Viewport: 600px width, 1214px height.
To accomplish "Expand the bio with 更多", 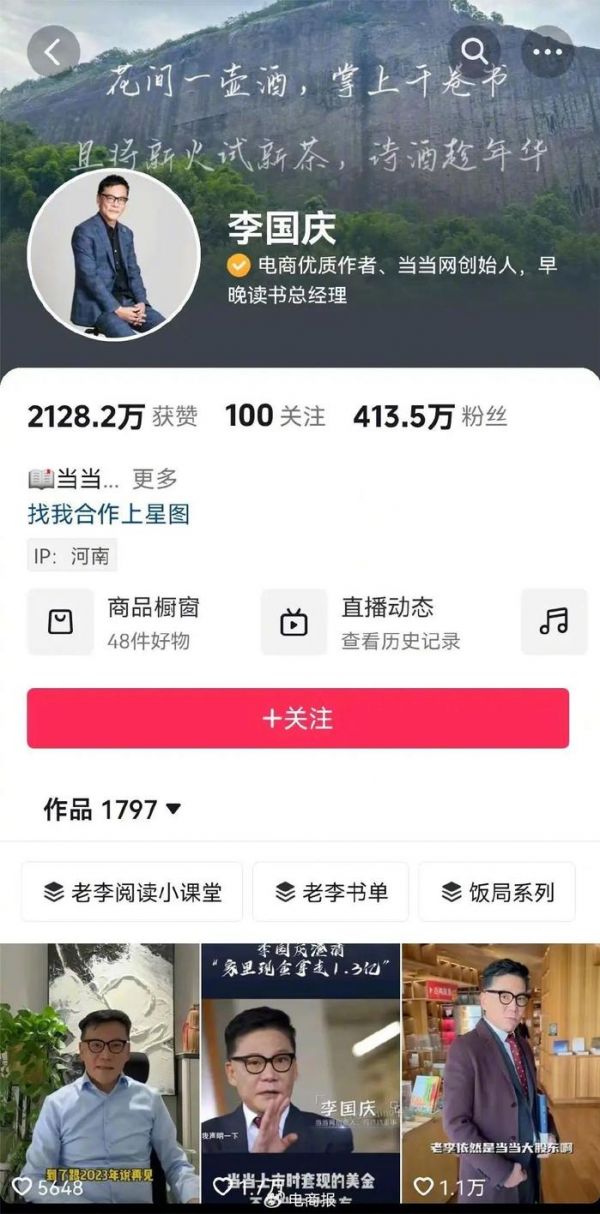I will click(x=155, y=478).
